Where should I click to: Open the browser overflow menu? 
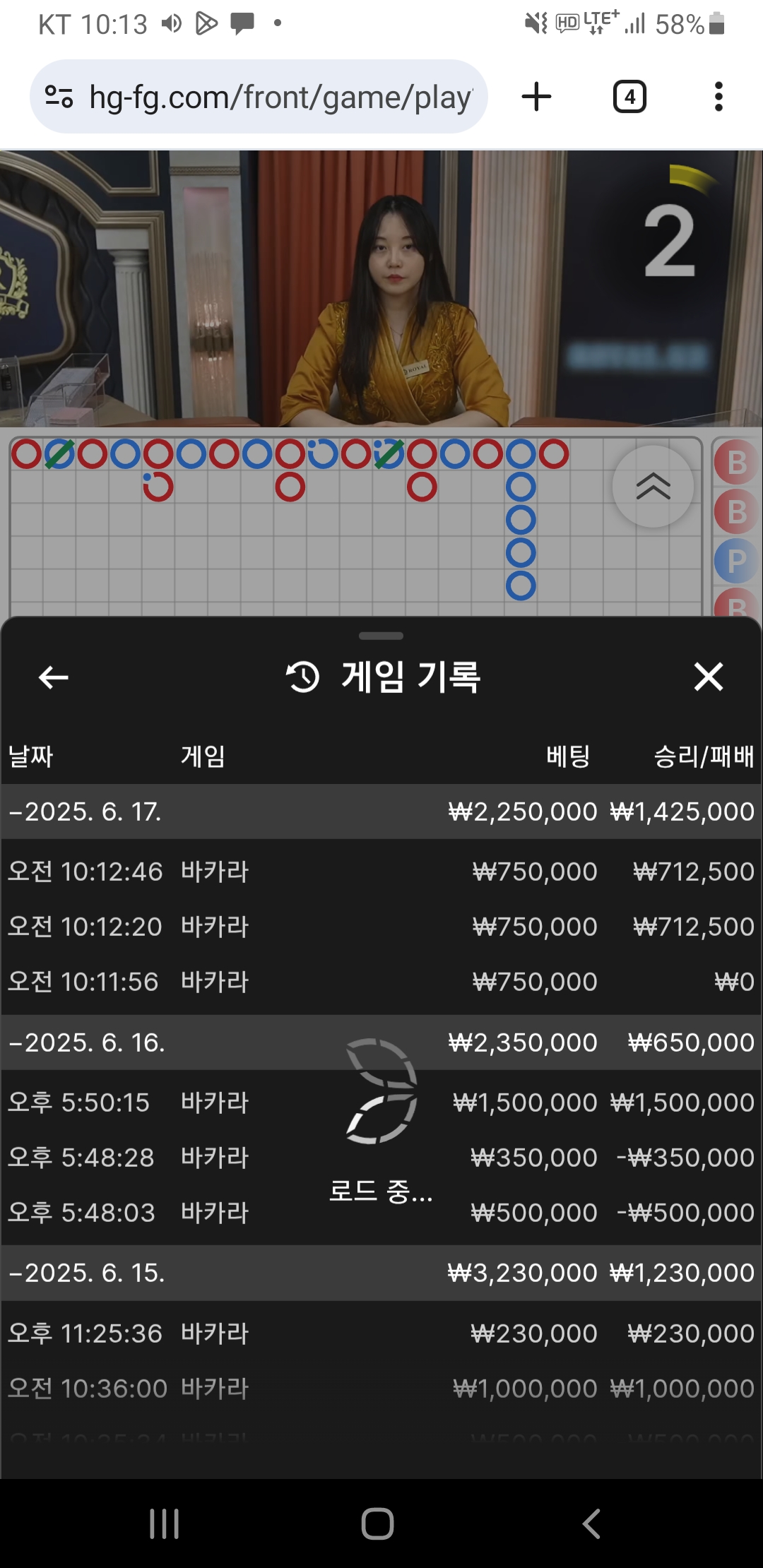click(718, 97)
